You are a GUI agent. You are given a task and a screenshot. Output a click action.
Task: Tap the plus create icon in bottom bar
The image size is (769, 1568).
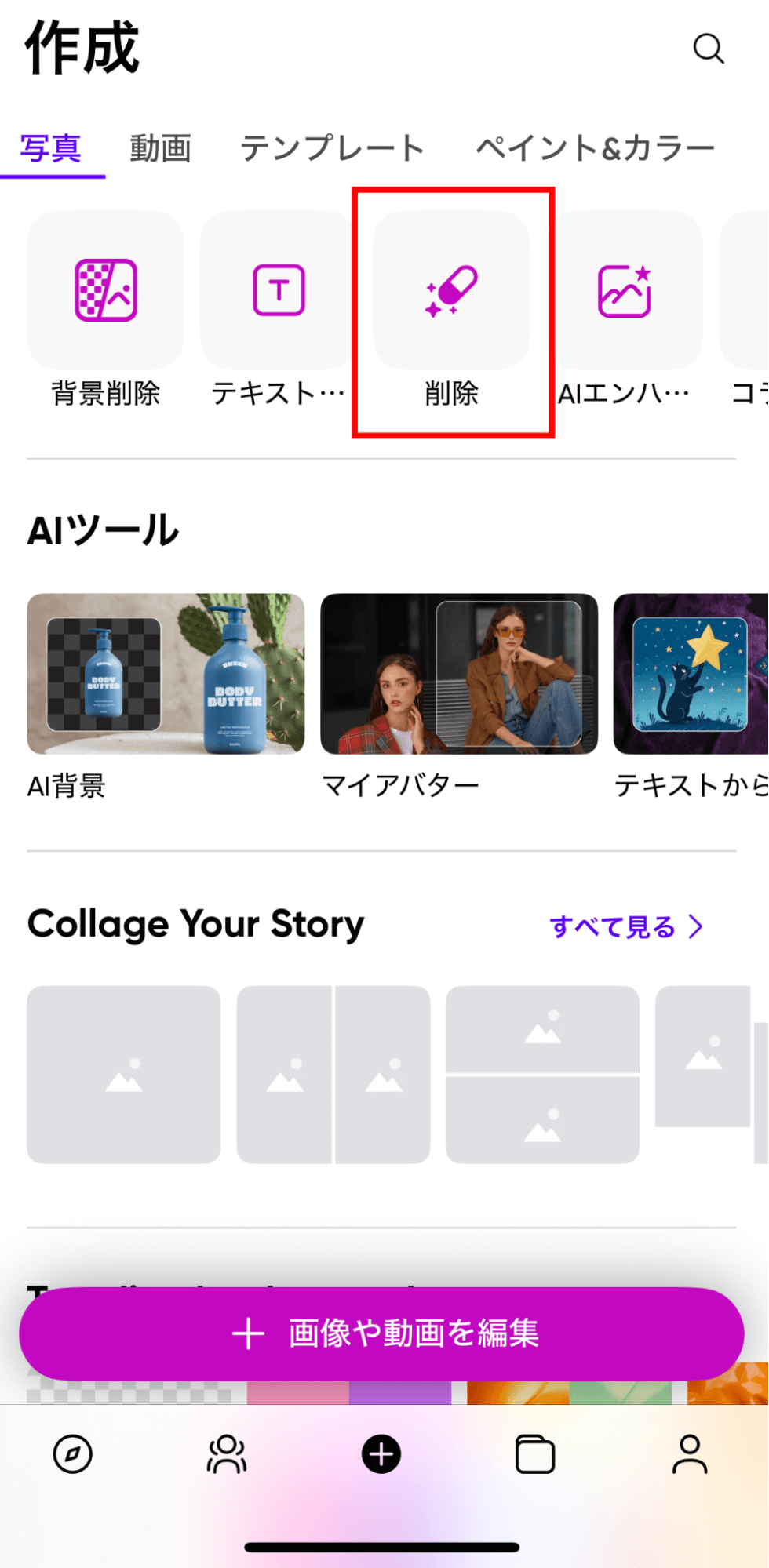381,1455
